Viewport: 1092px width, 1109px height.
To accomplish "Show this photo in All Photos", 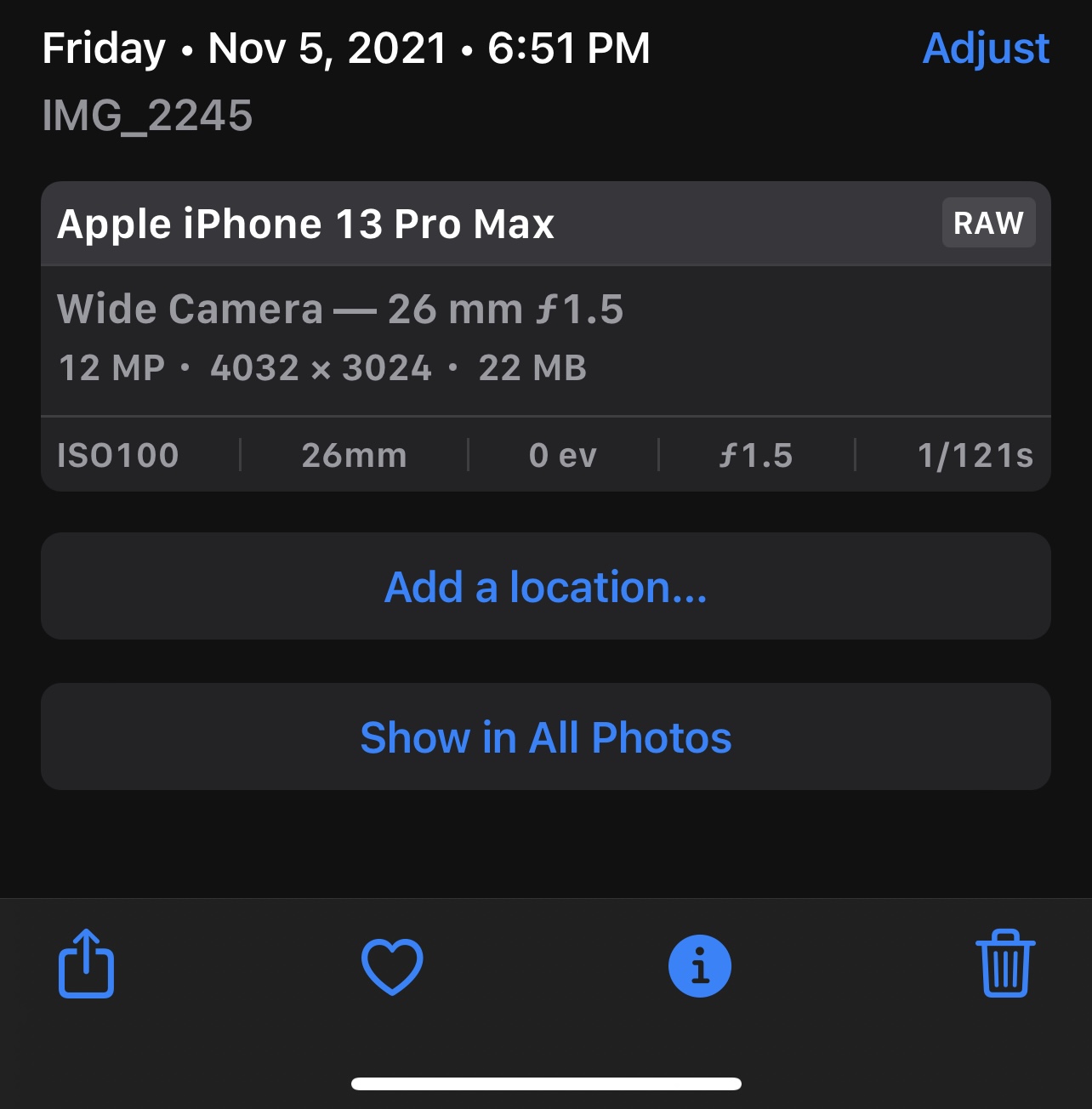I will (546, 736).
